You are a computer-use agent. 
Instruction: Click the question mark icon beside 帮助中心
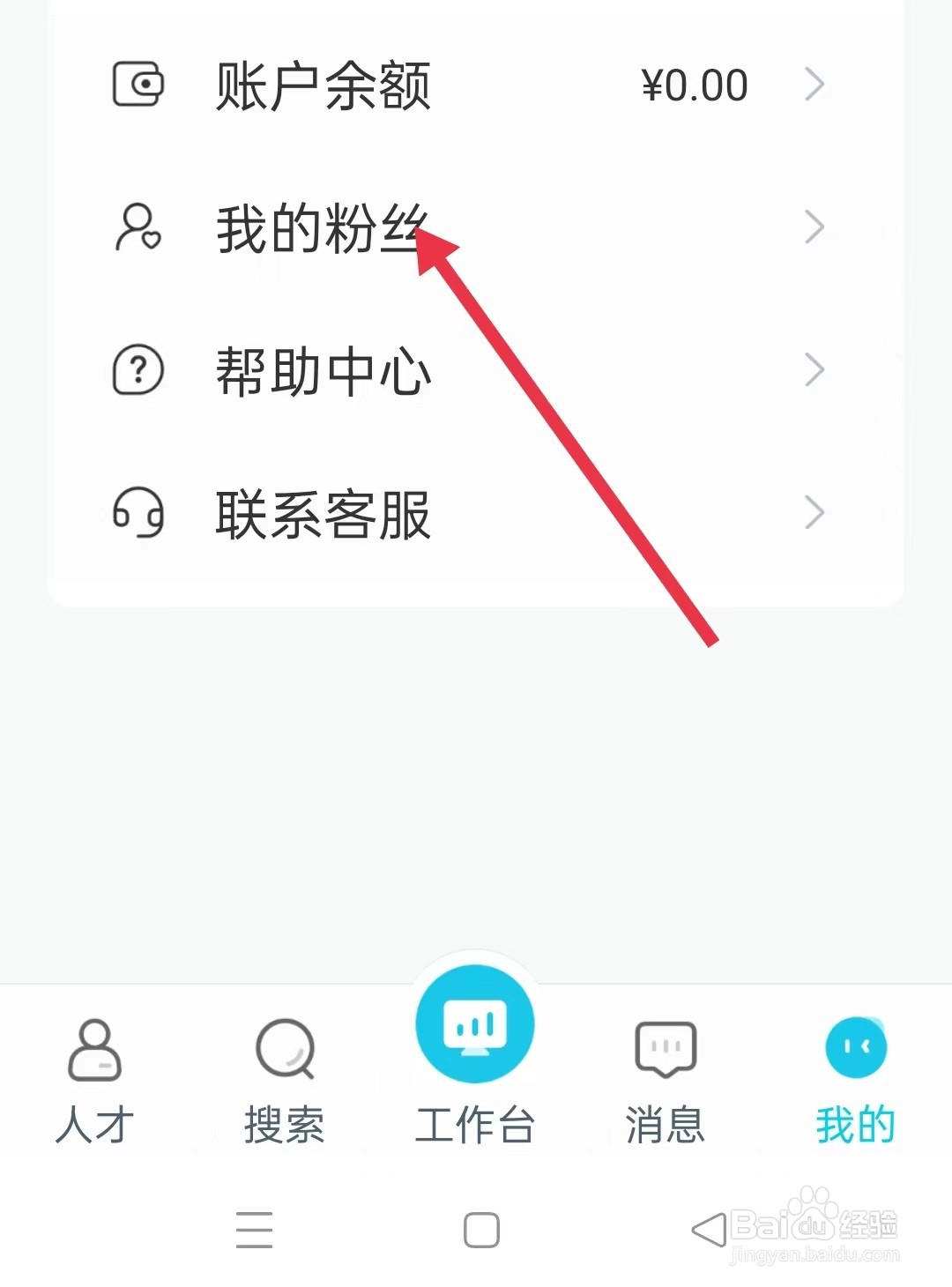[x=137, y=370]
